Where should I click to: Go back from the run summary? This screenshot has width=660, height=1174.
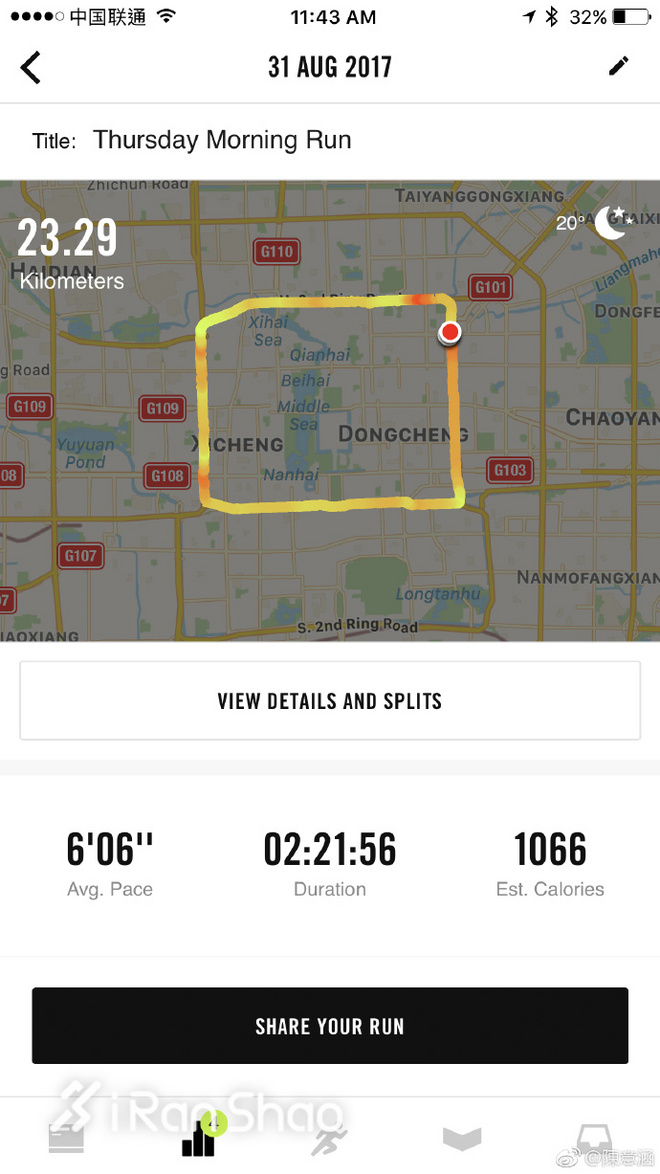(x=31, y=67)
